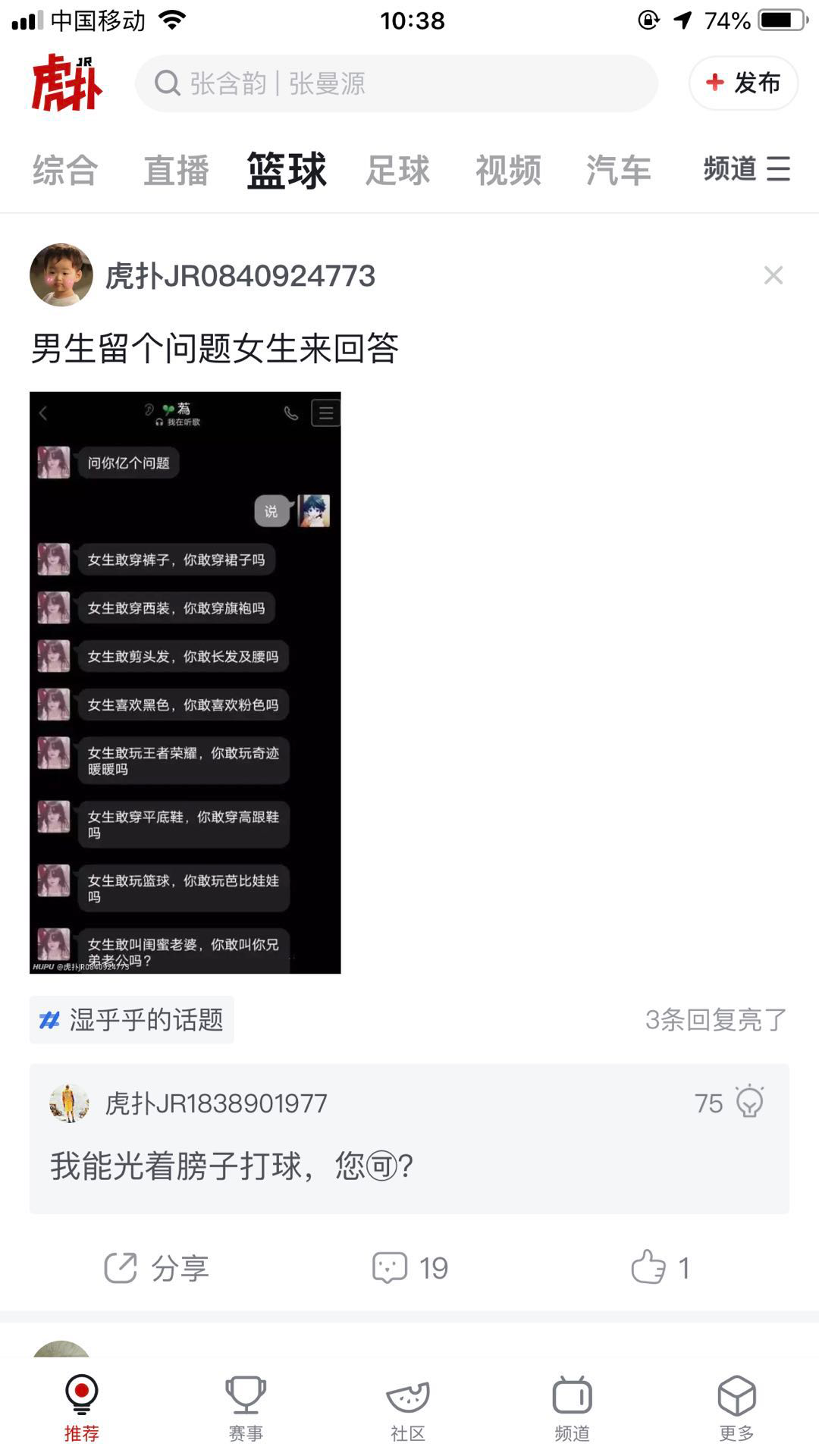Open the 频道 channel menu
Viewport: 819px width, 1456px height.
coord(746,168)
